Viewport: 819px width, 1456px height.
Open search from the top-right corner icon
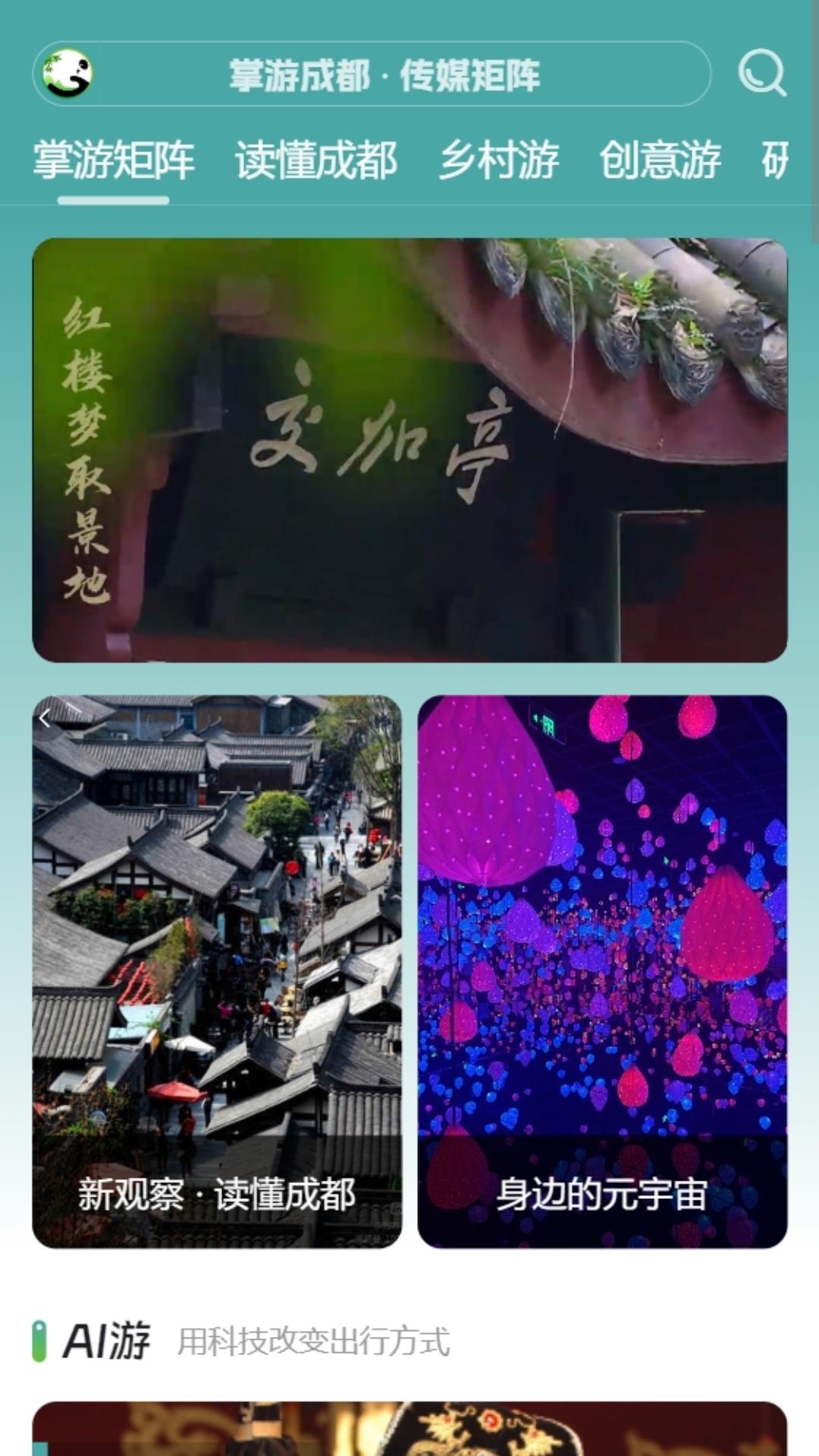click(761, 73)
